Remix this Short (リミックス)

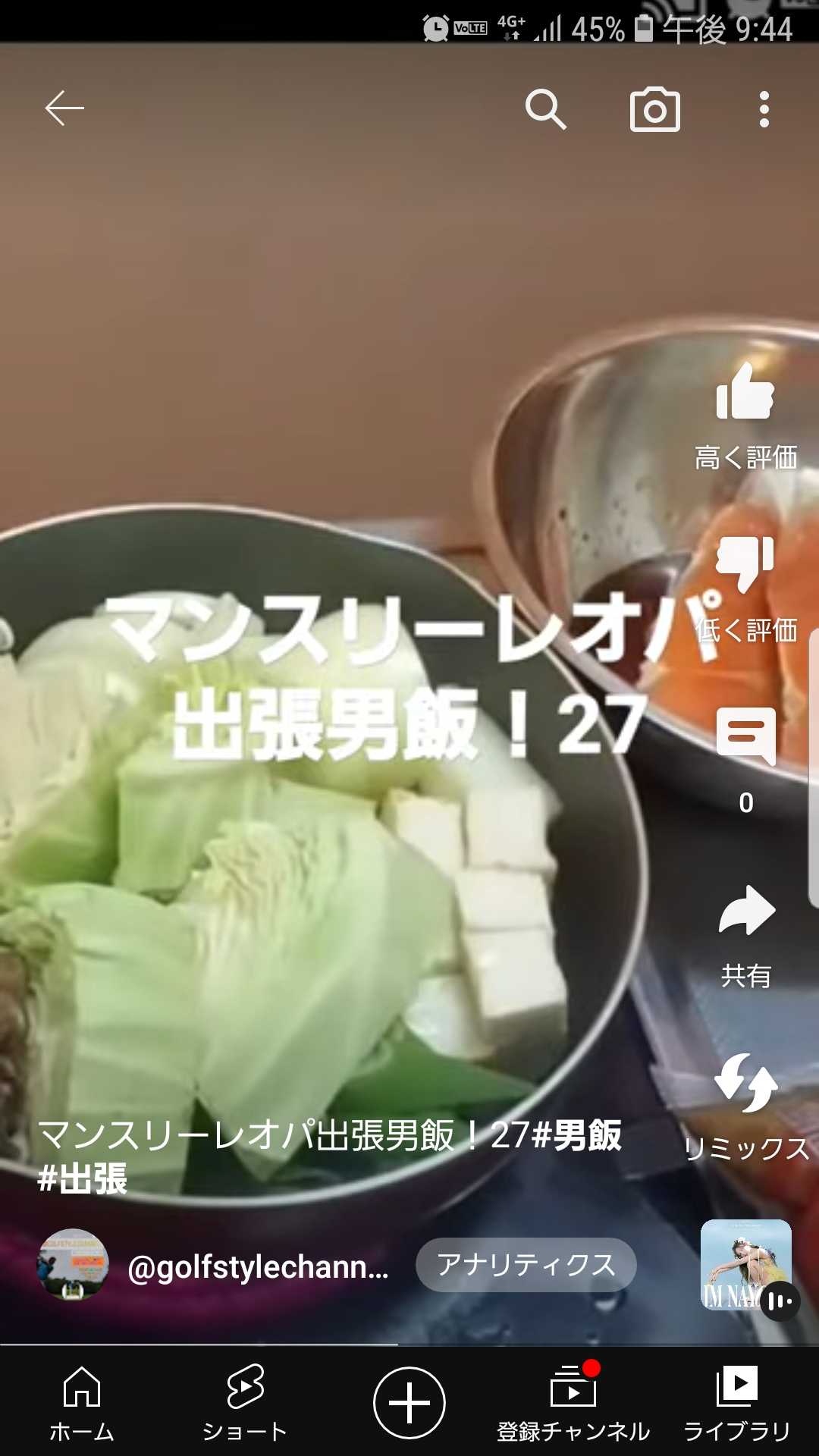(x=746, y=1084)
